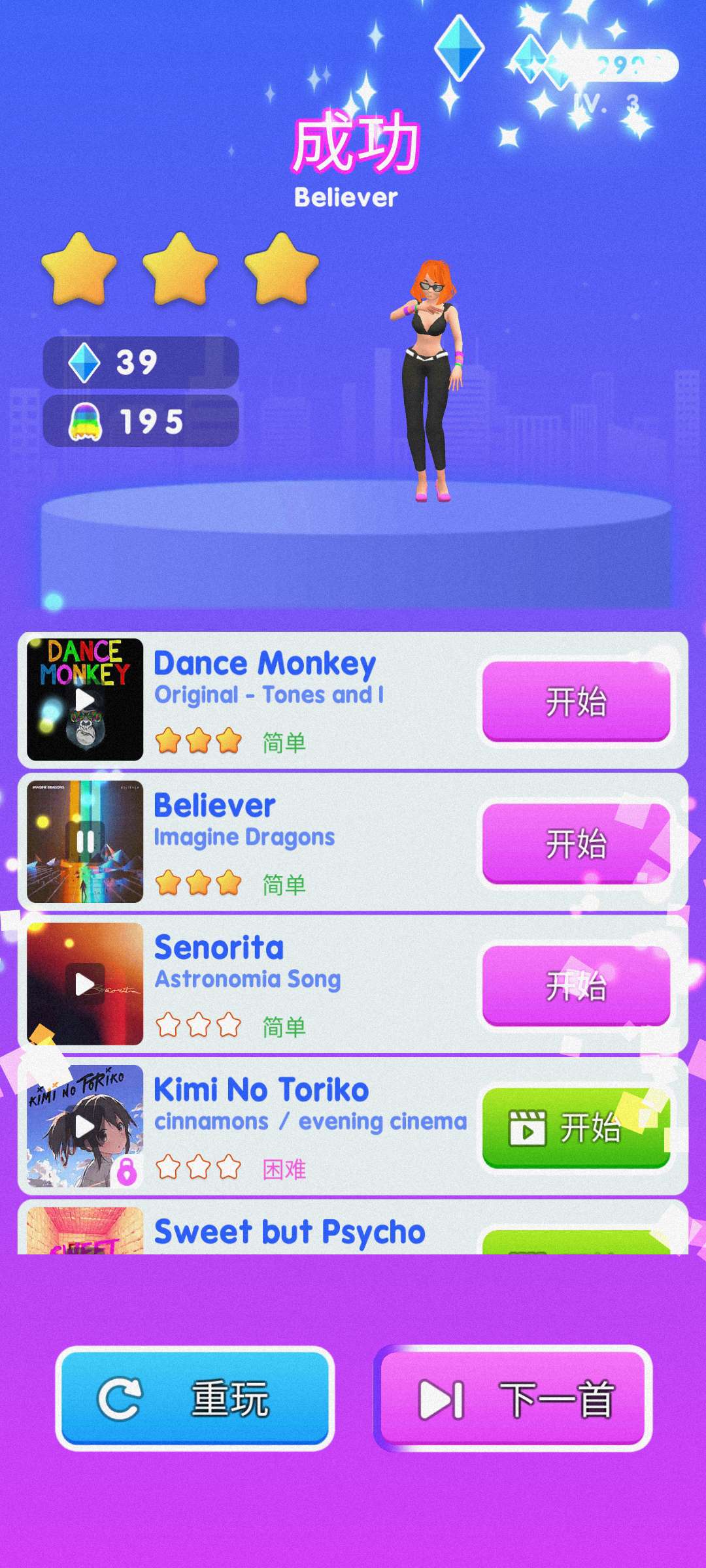
Task: Watch ad to start Kimi No Toriko
Action: (576, 1127)
